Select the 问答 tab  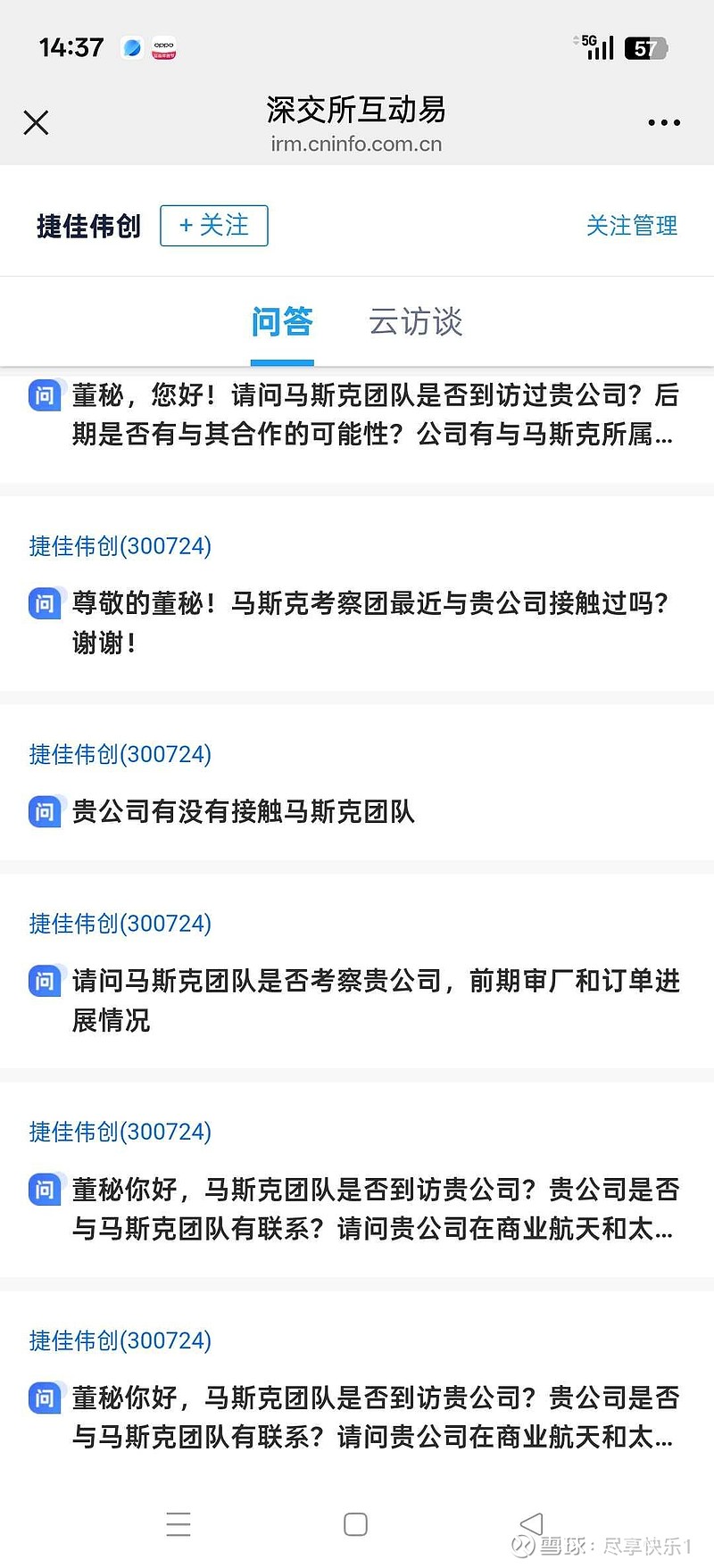point(282,323)
